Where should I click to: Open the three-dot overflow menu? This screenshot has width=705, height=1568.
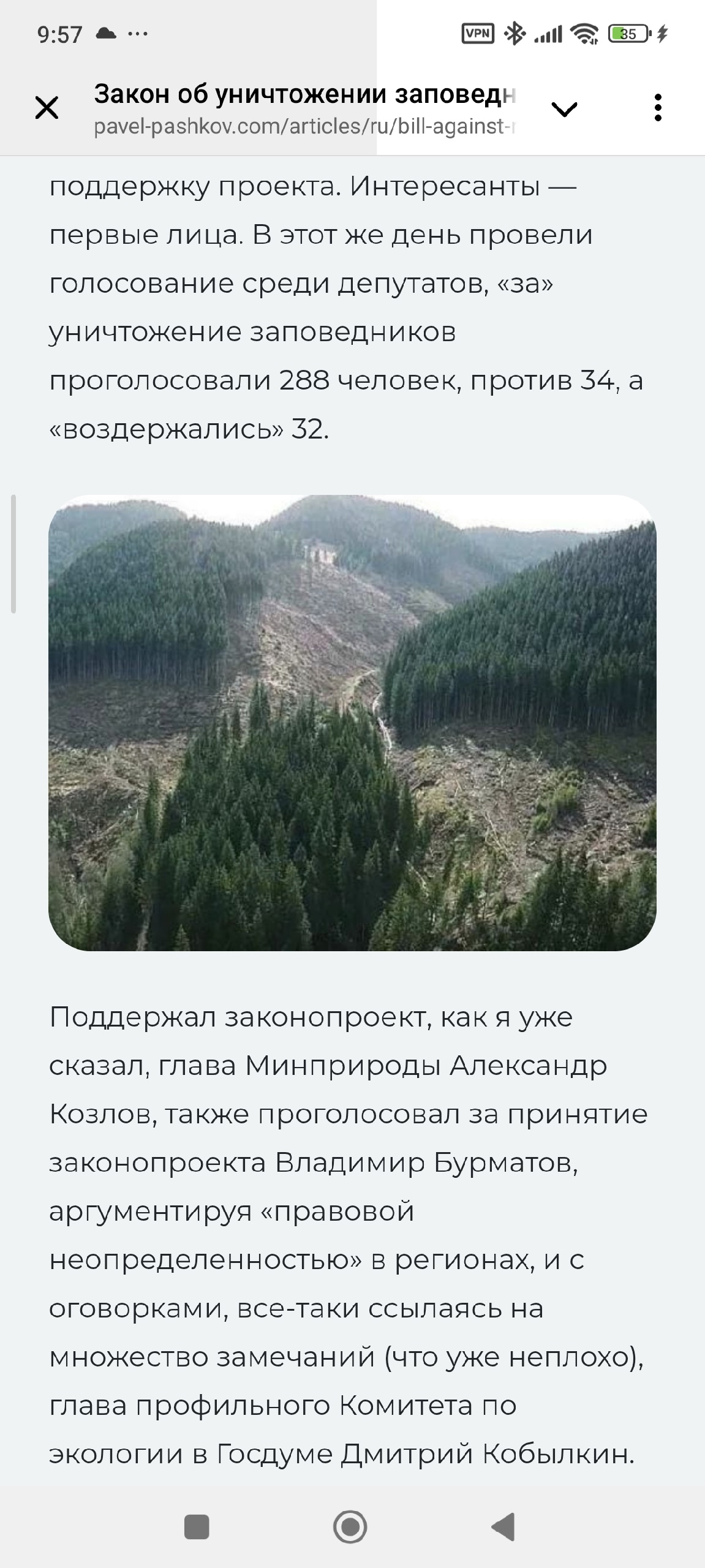pyautogui.click(x=658, y=108)
